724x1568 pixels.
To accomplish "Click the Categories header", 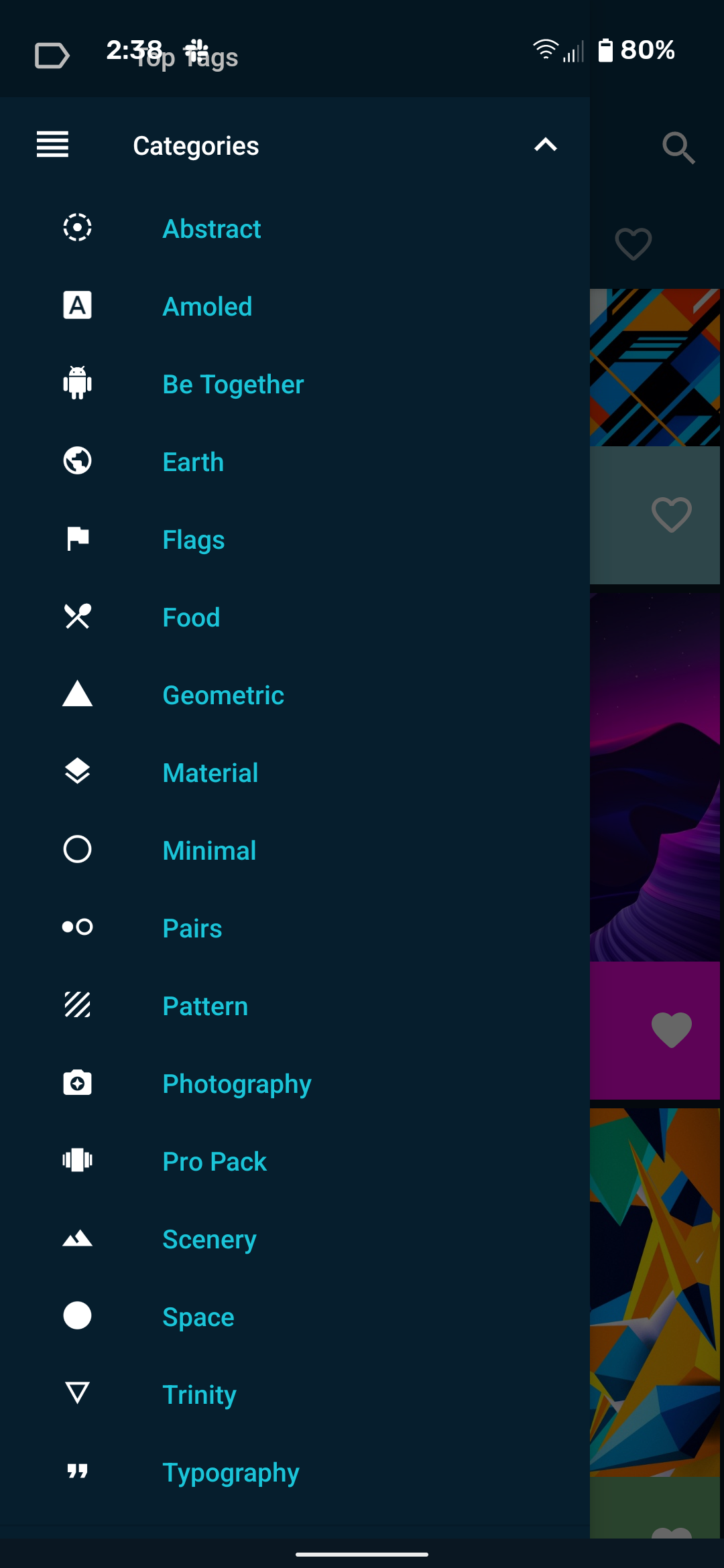I will click(x=196, y=145).
